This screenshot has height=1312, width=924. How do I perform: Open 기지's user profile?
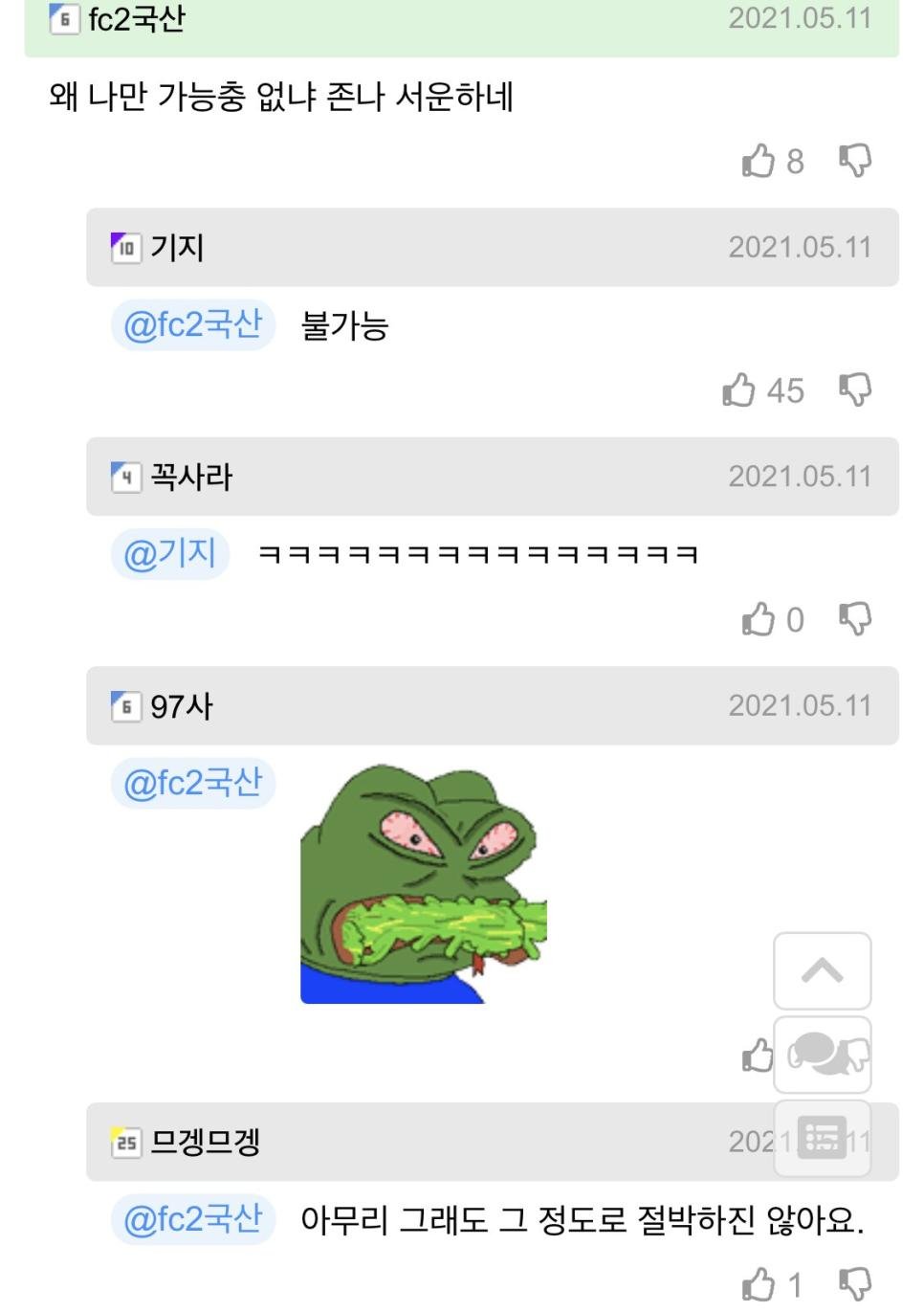[x=177, y=248]
